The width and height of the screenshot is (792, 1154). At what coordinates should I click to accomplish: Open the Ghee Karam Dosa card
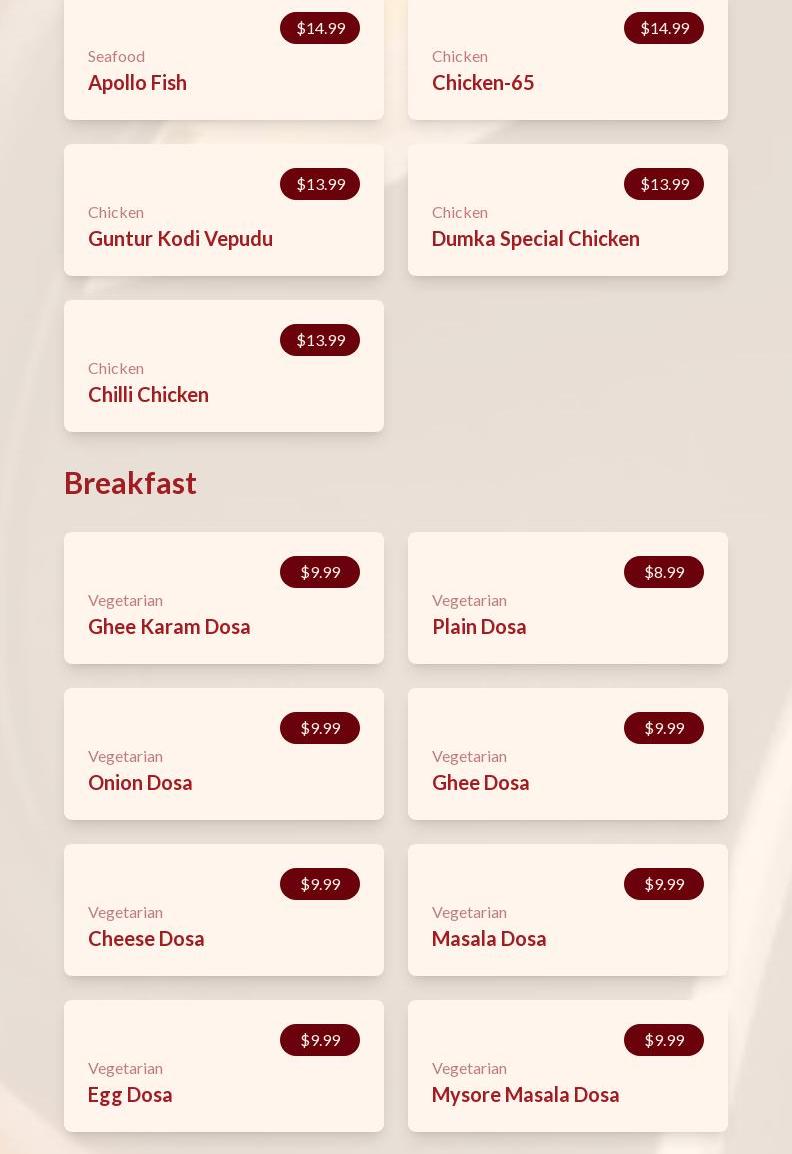coord(223,599)
